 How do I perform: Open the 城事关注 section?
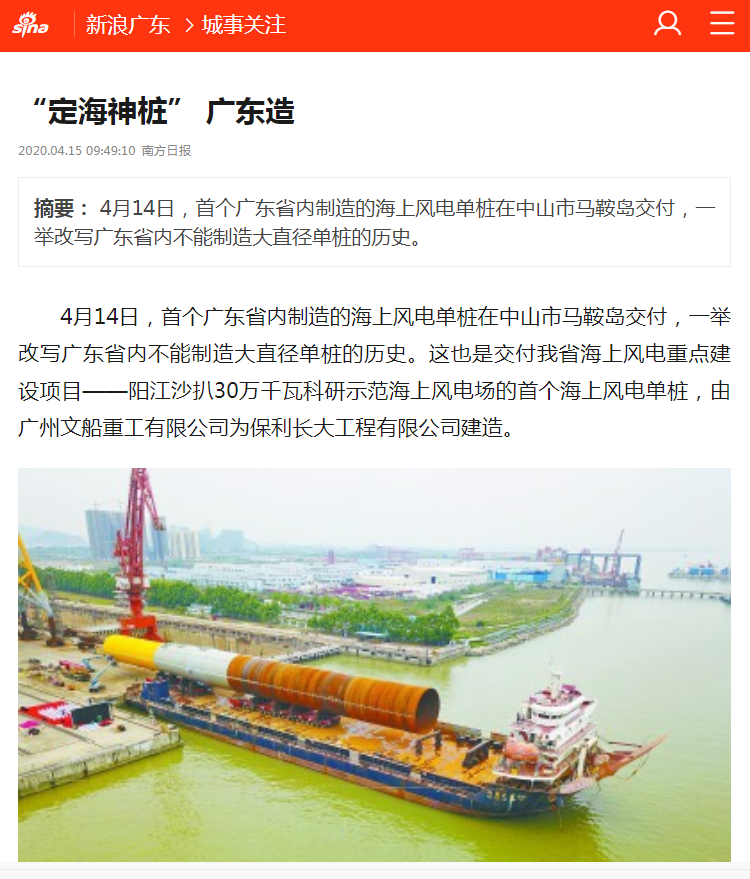(243, 25)
